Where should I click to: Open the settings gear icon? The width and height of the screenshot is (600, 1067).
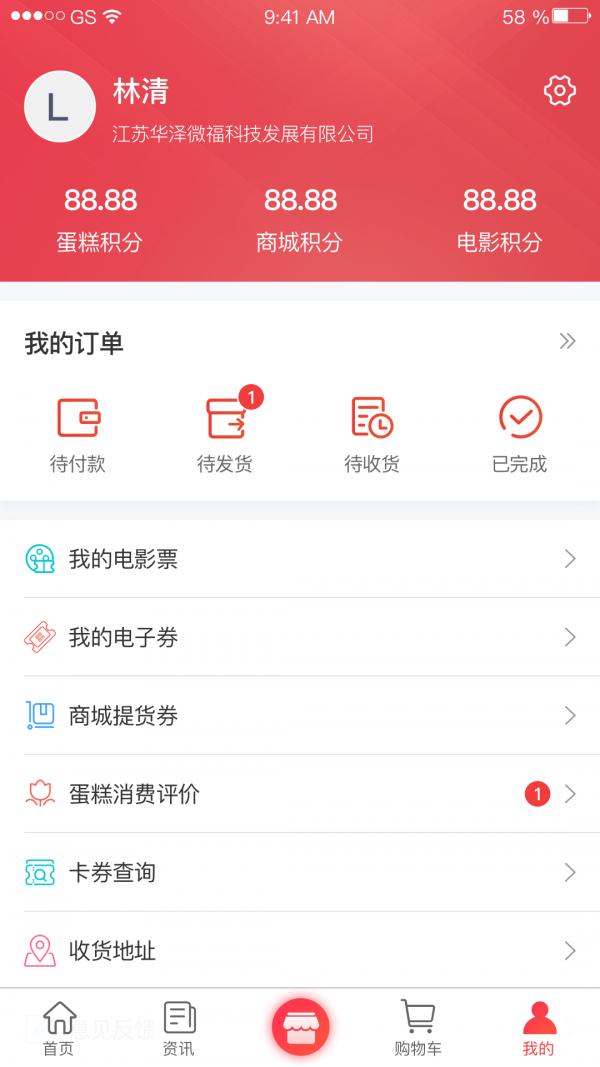click(559, 91)
